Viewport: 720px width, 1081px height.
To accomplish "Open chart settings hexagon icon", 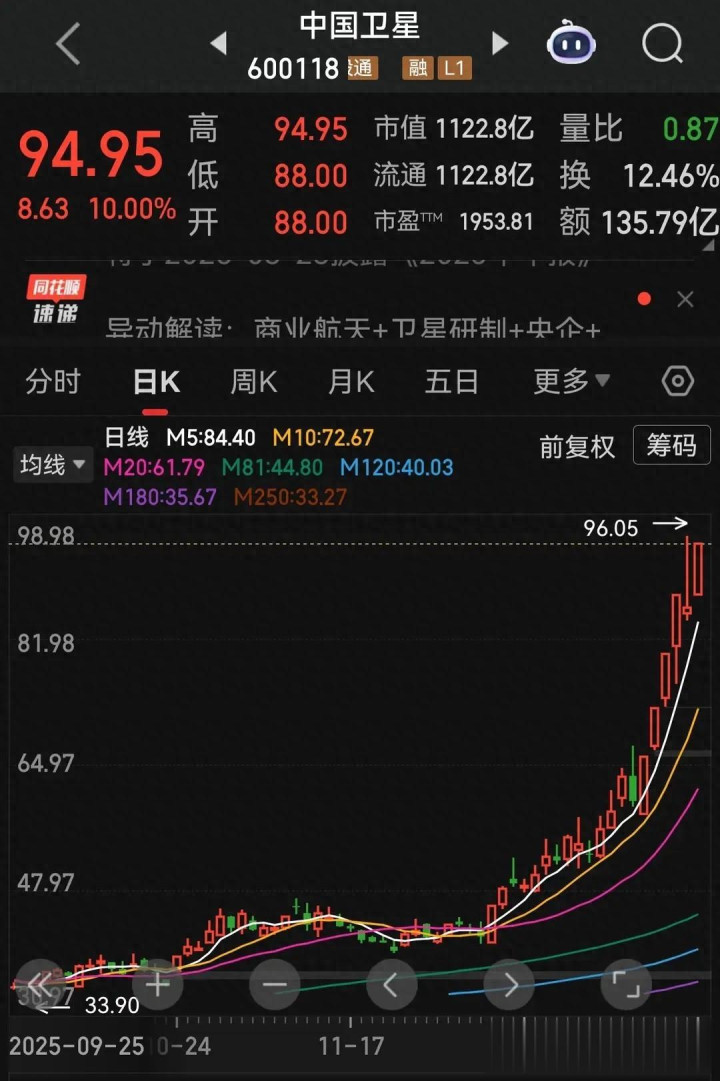I will click(678, 381).
